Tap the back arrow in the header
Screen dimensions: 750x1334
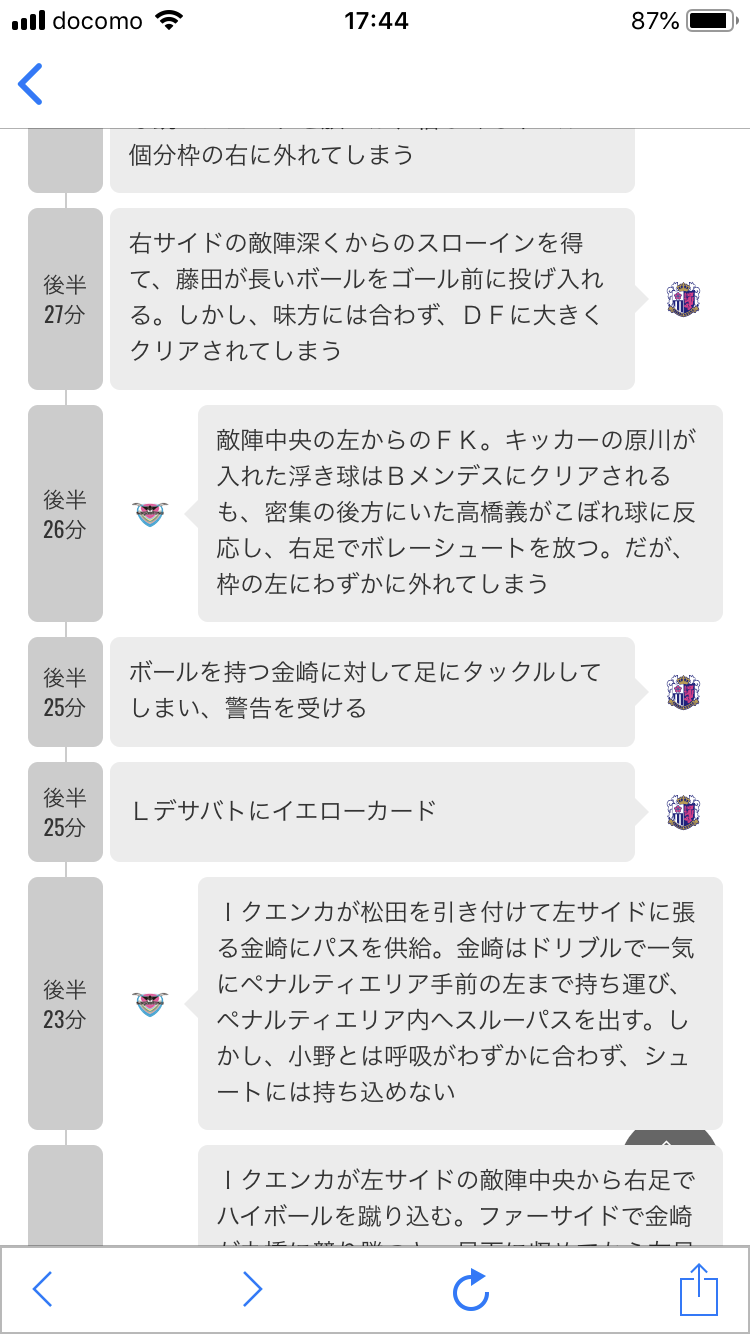click(32, 84)
